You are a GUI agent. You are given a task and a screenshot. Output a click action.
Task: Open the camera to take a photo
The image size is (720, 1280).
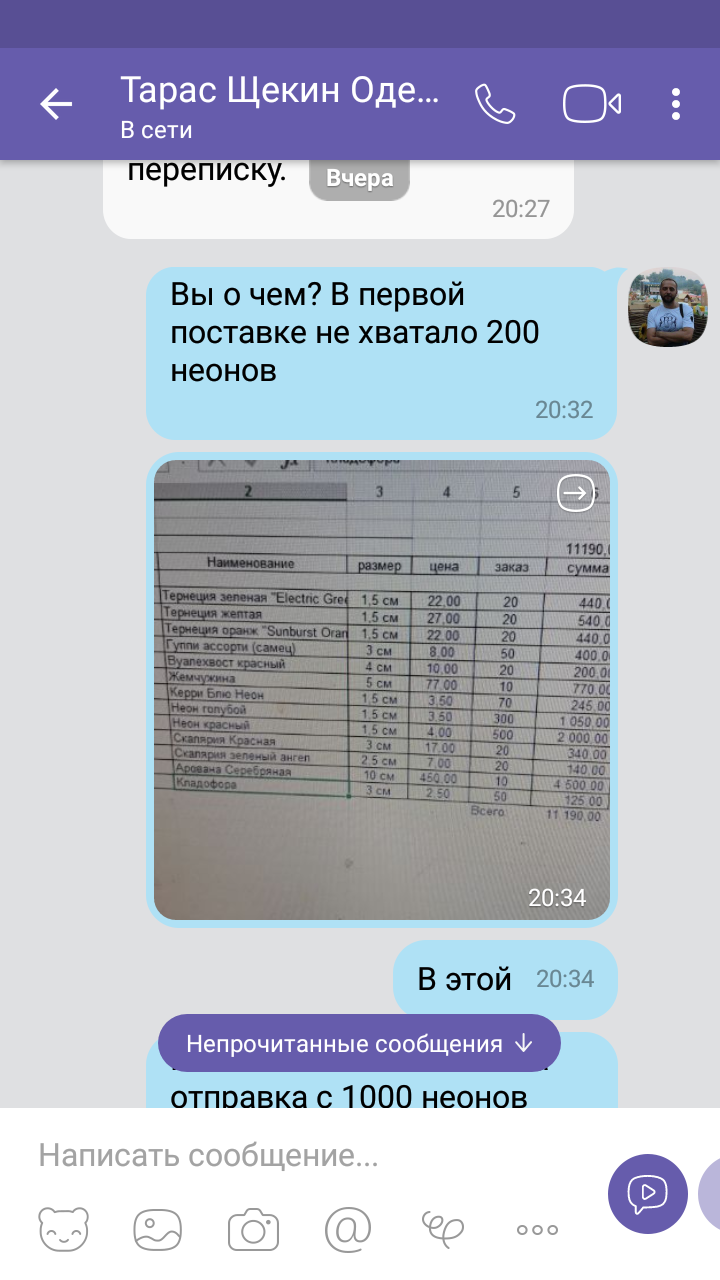coord(253,1229)
